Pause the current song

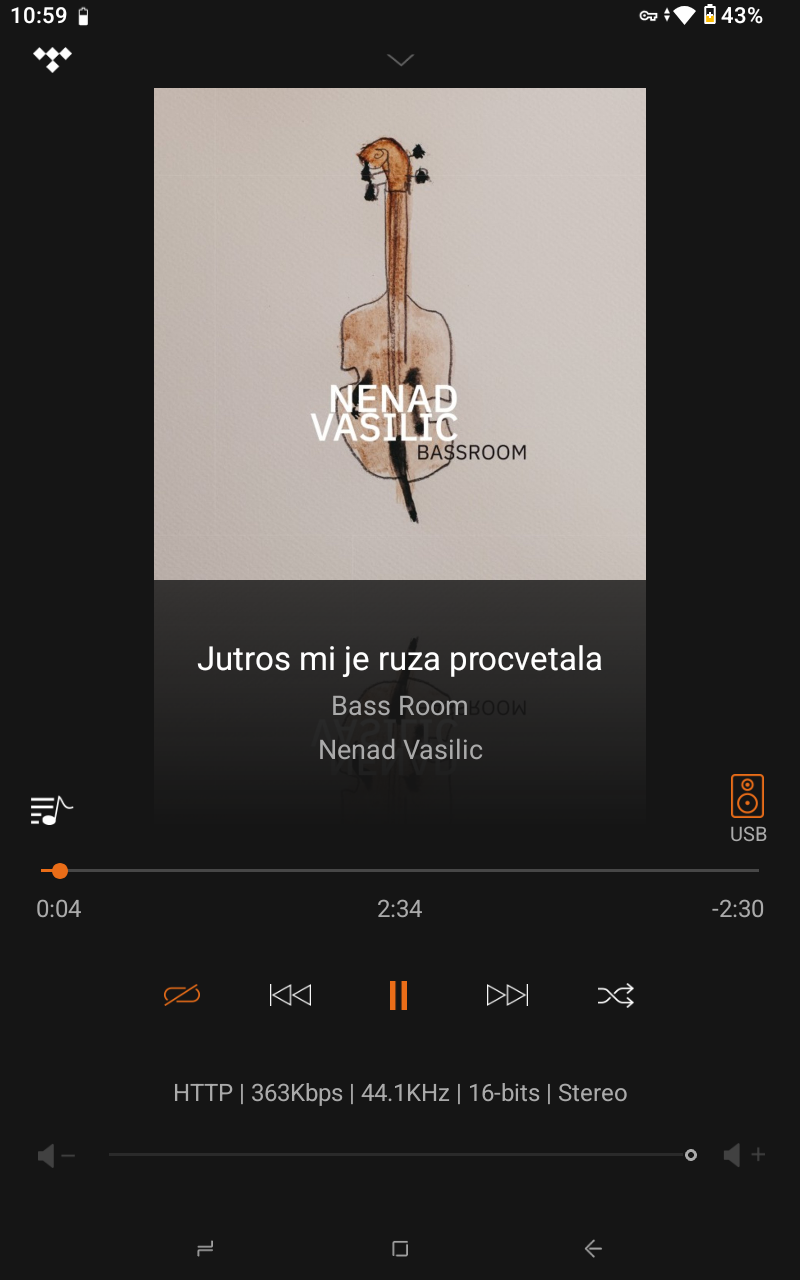(398, 995)
